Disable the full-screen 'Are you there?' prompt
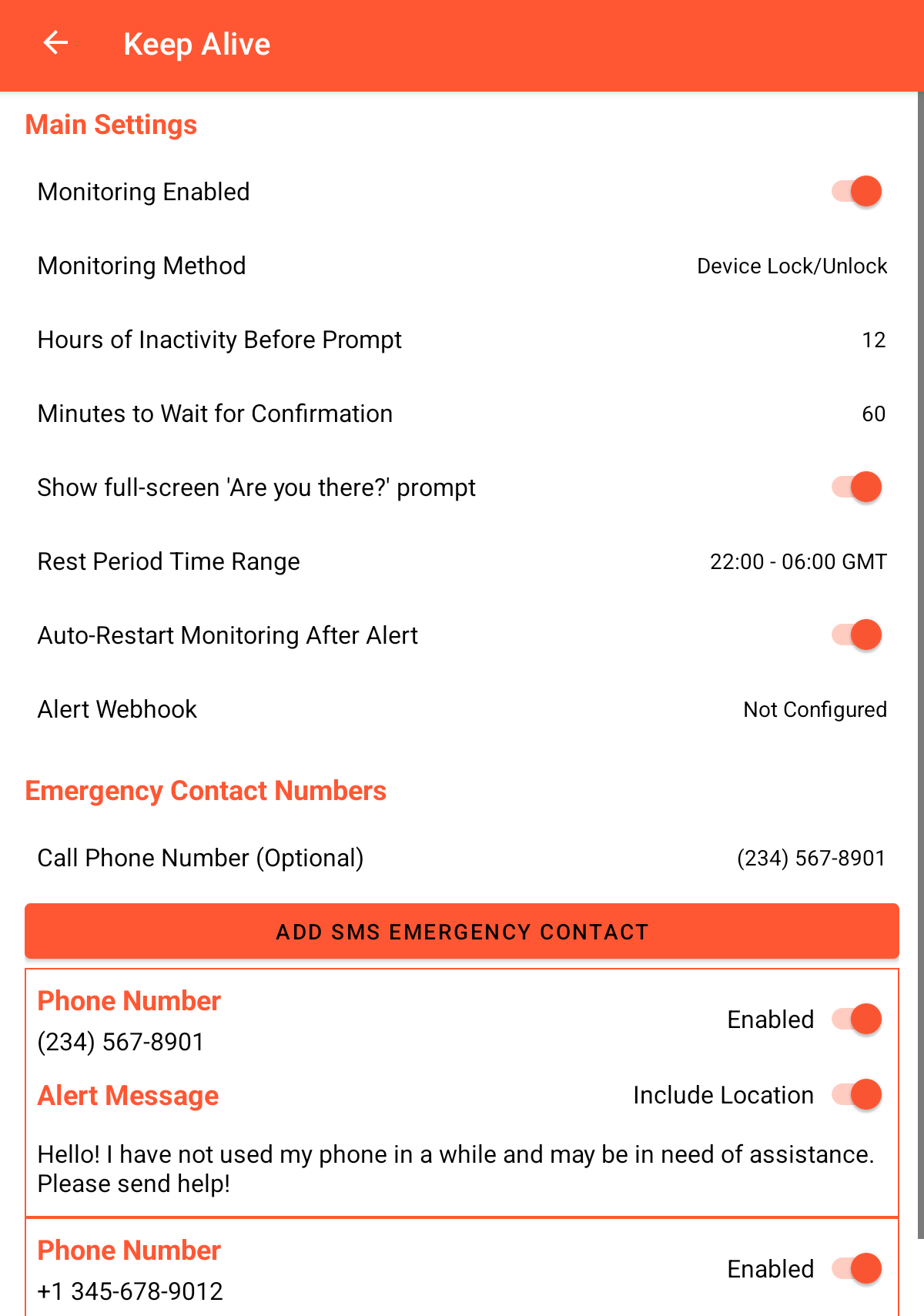Image resolution: width=924 pixels, height=1316 pixels. coord(856,487)
